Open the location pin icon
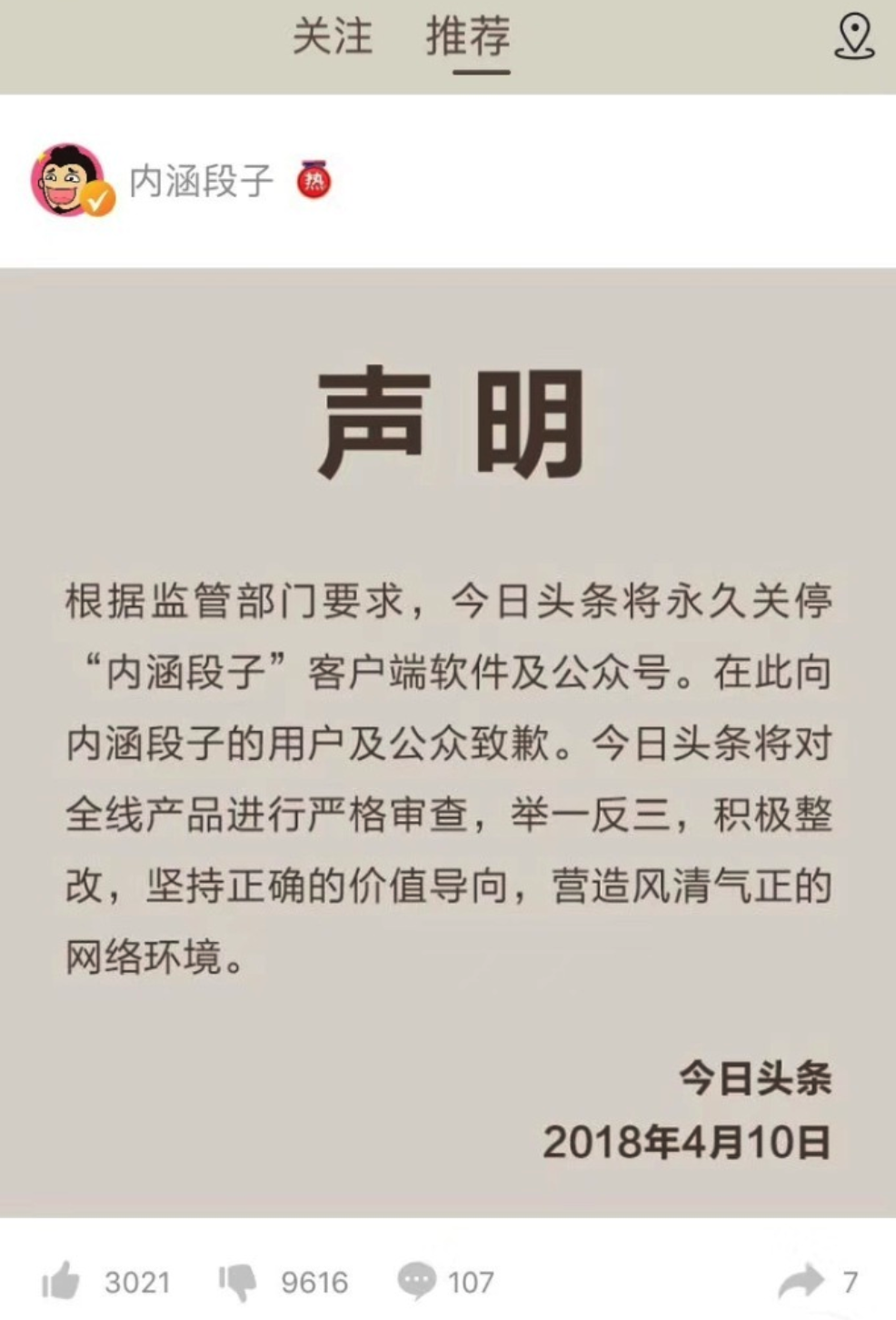Image resolution: width=896 pixels, height=1320 pixels. click(853, 38)
